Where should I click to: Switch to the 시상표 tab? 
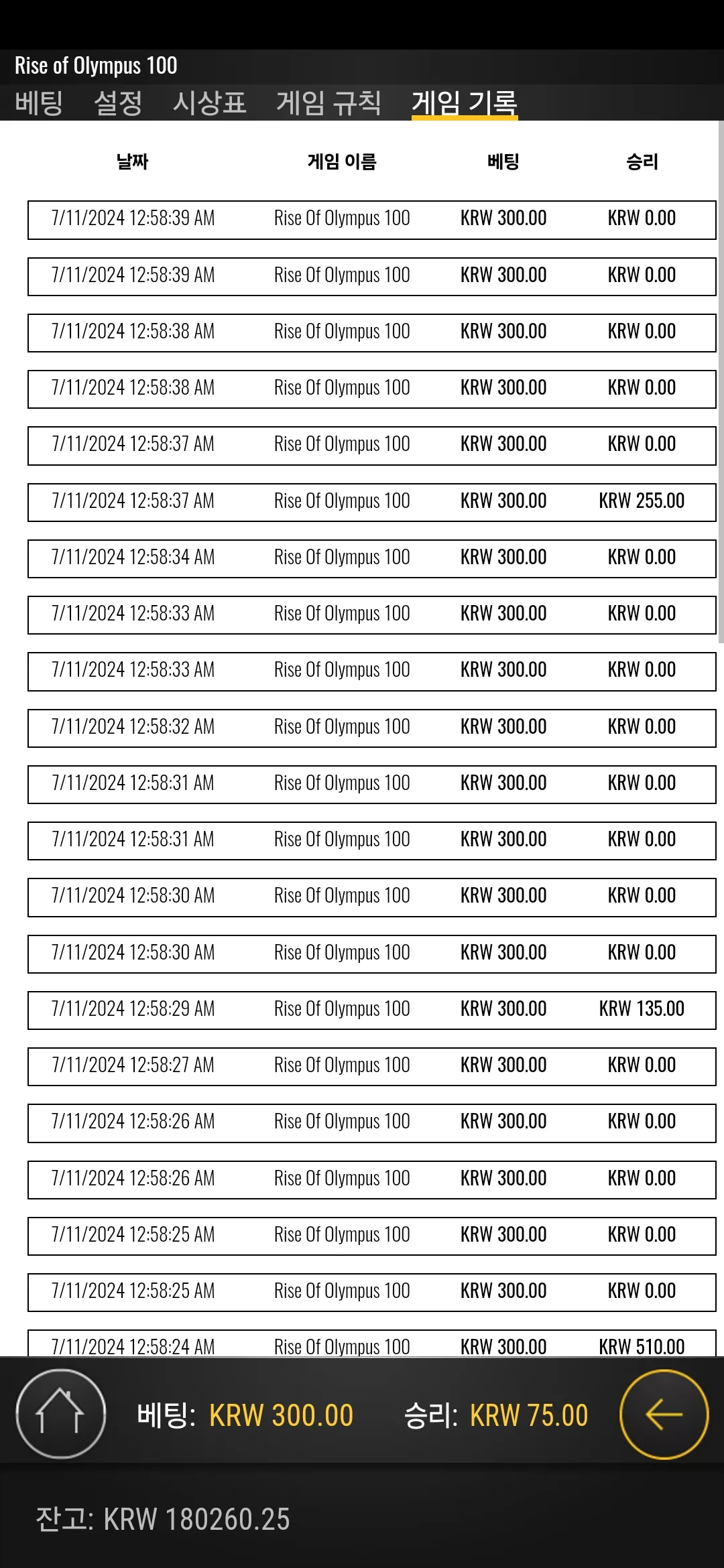210,103
